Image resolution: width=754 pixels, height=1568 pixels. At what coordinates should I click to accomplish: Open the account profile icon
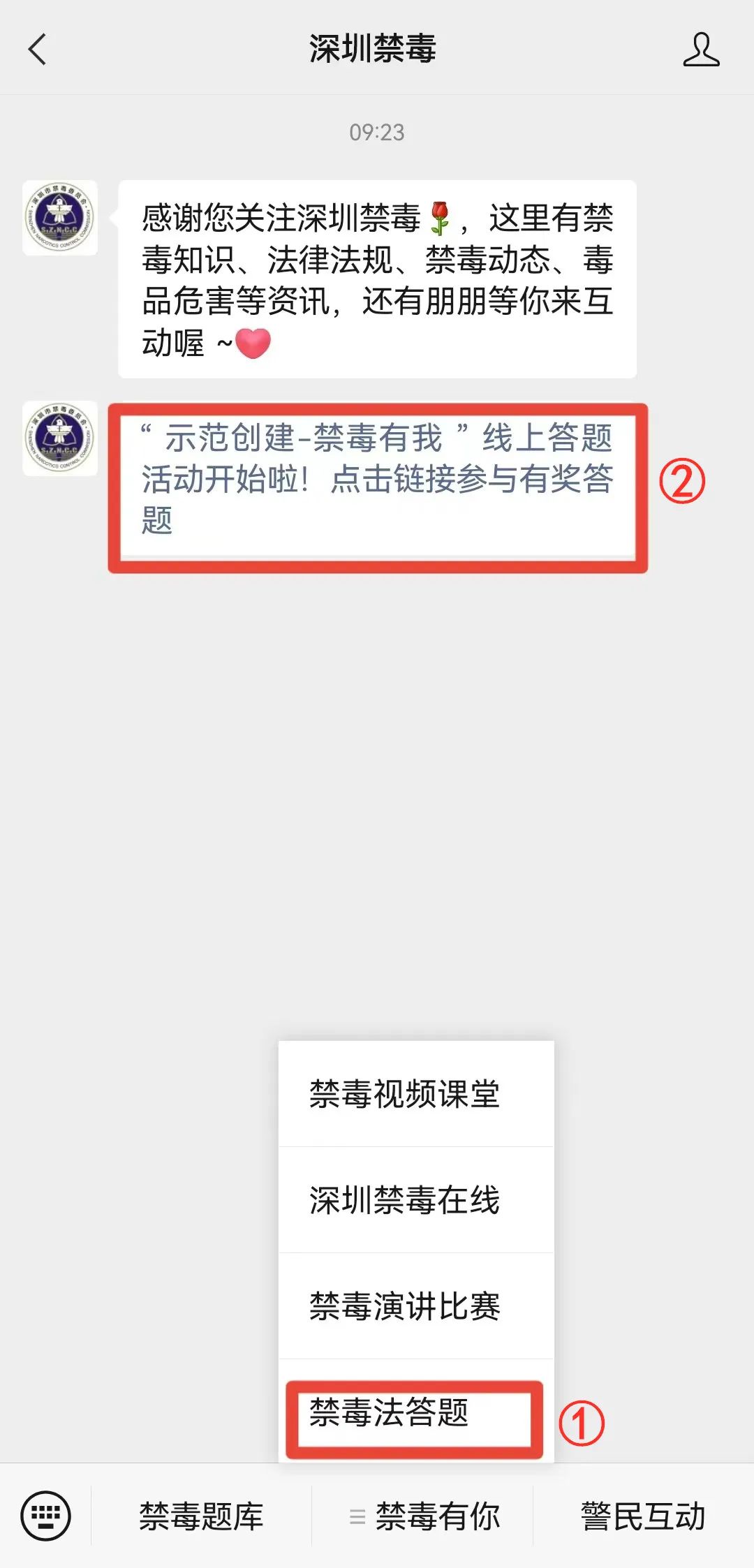[700, 50]
